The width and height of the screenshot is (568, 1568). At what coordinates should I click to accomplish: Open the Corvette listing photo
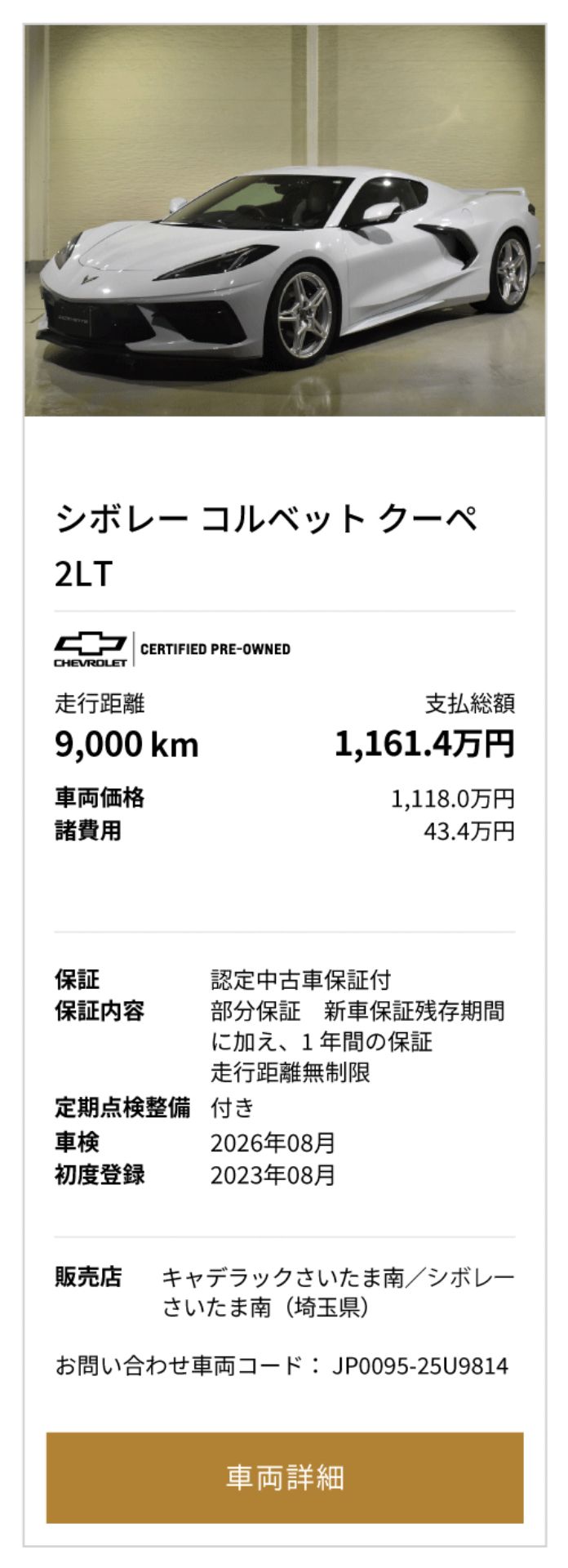284,220
